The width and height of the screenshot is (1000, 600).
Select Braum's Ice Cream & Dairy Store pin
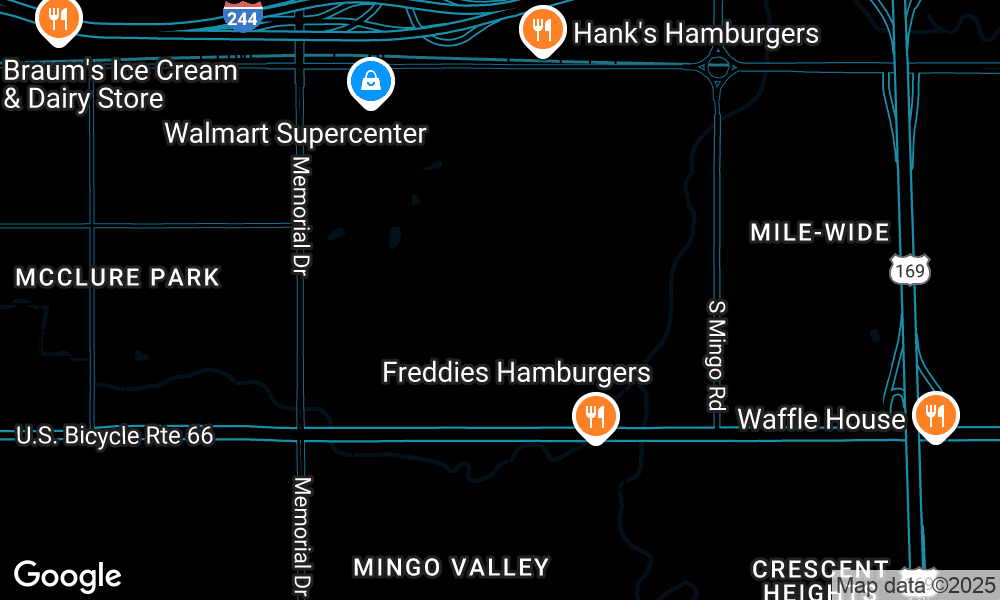(59, 18)
